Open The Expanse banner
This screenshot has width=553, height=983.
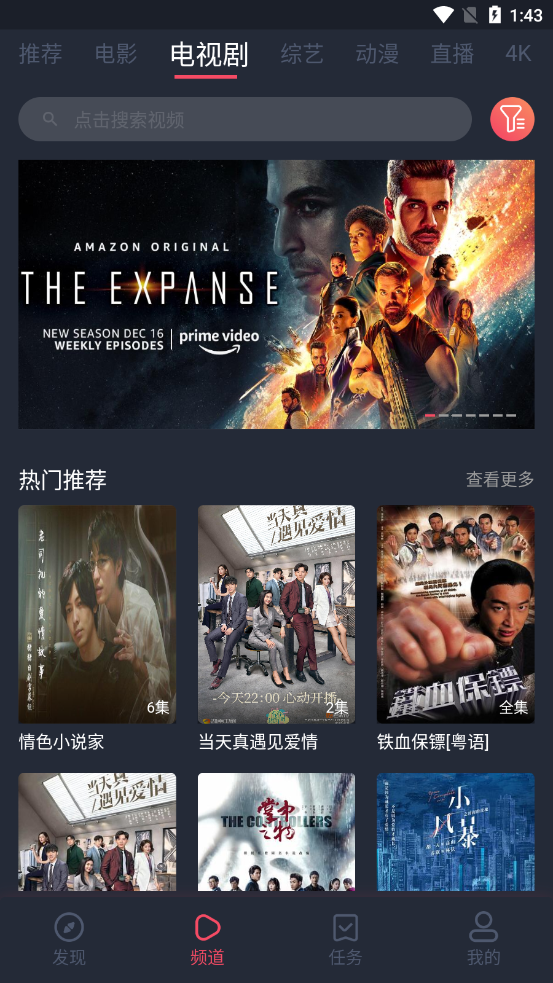click(x=276, y=294)
